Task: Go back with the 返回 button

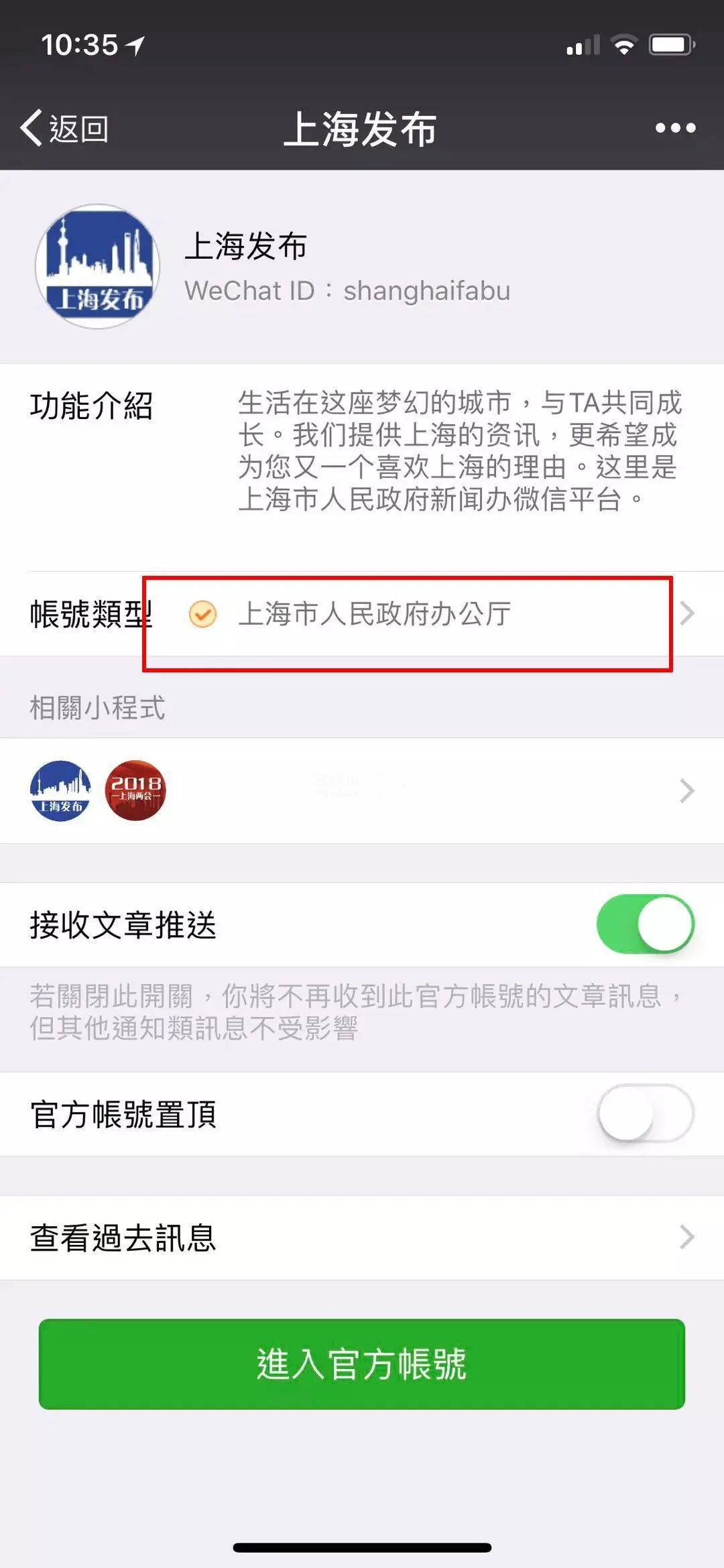Action: 65,127
